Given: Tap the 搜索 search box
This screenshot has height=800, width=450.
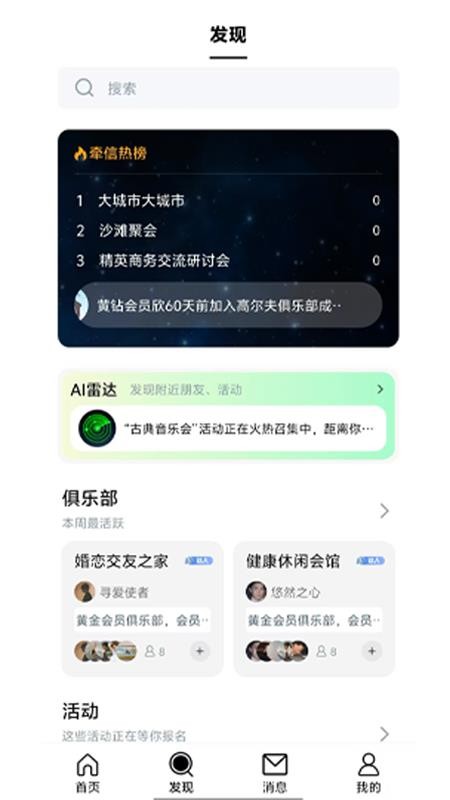Looking at the screenshot, I should click(228, 88).
